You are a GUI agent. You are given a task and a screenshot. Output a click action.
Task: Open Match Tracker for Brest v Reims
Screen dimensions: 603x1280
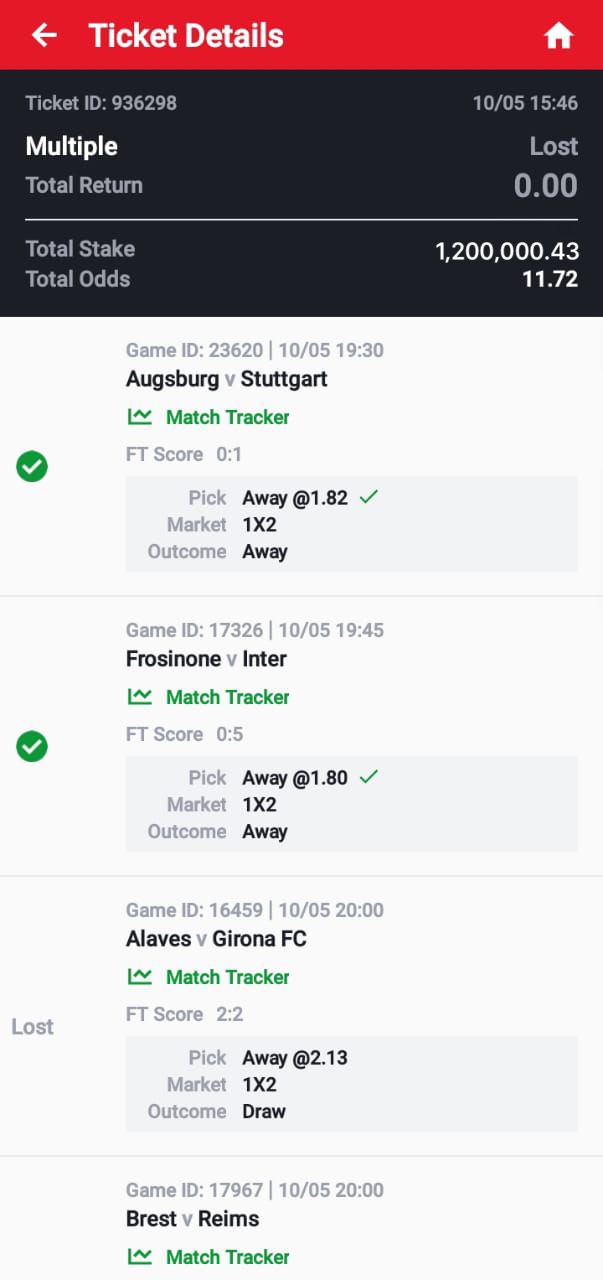pyautogui.click(x=208, y=1257)
